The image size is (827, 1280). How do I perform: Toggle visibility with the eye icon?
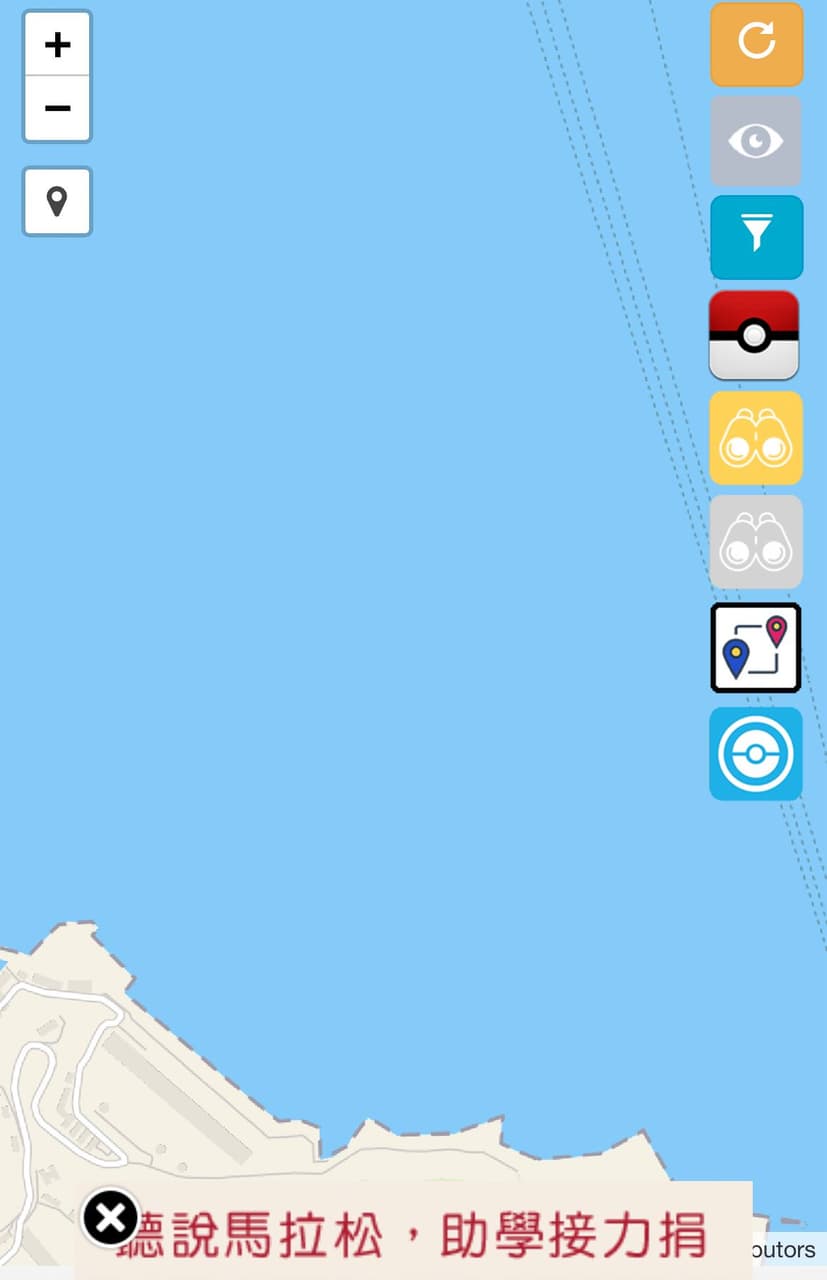pos(756,141)
